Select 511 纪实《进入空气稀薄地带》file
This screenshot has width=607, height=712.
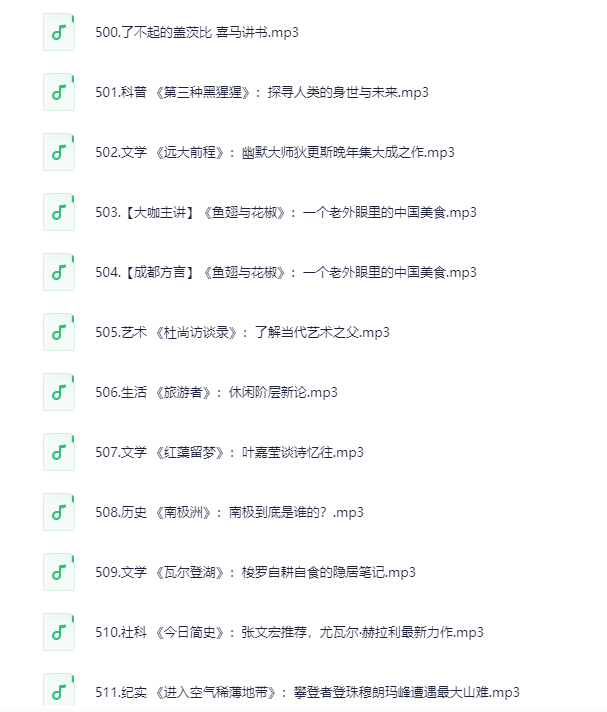[307, 692]
